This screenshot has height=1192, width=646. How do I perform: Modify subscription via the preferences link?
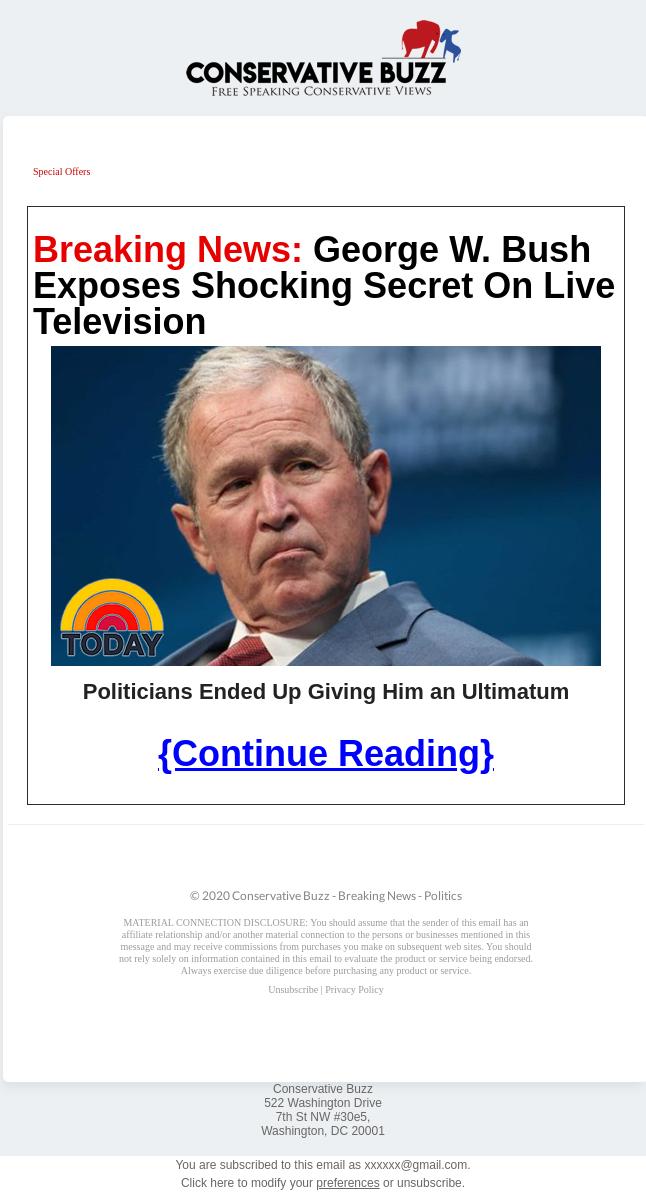347,1183
